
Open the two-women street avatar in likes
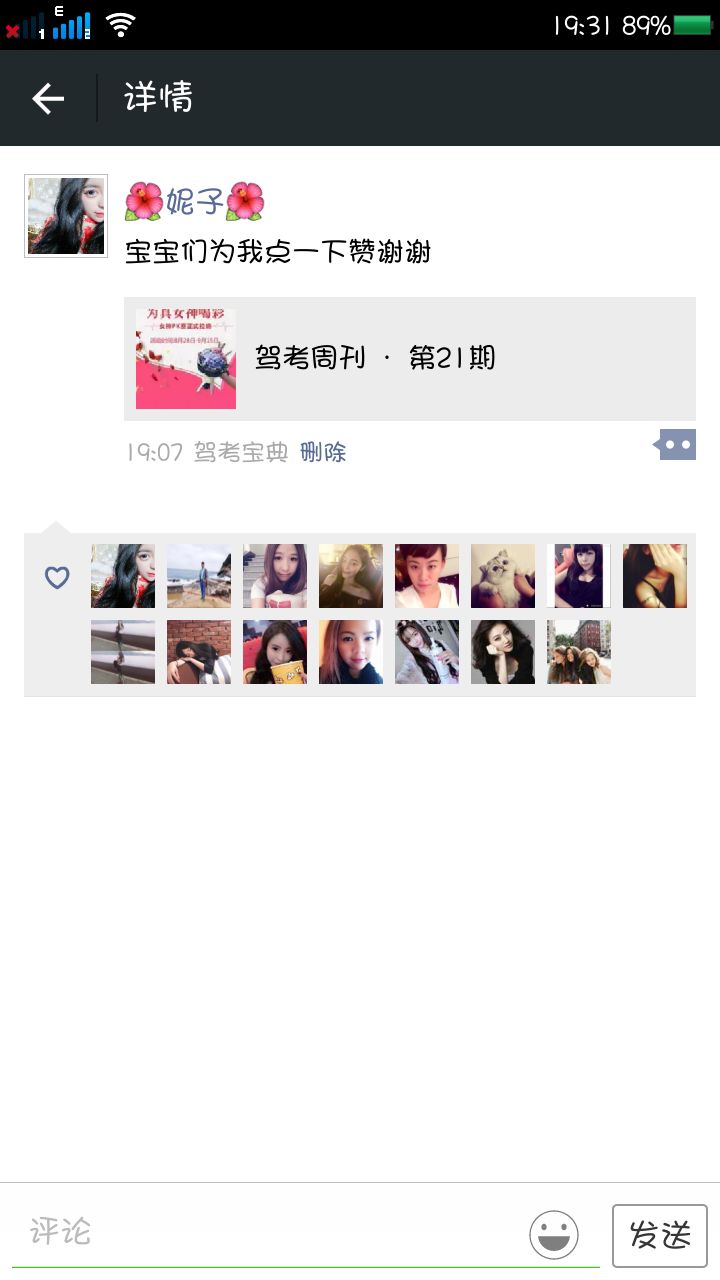point(579,652)
